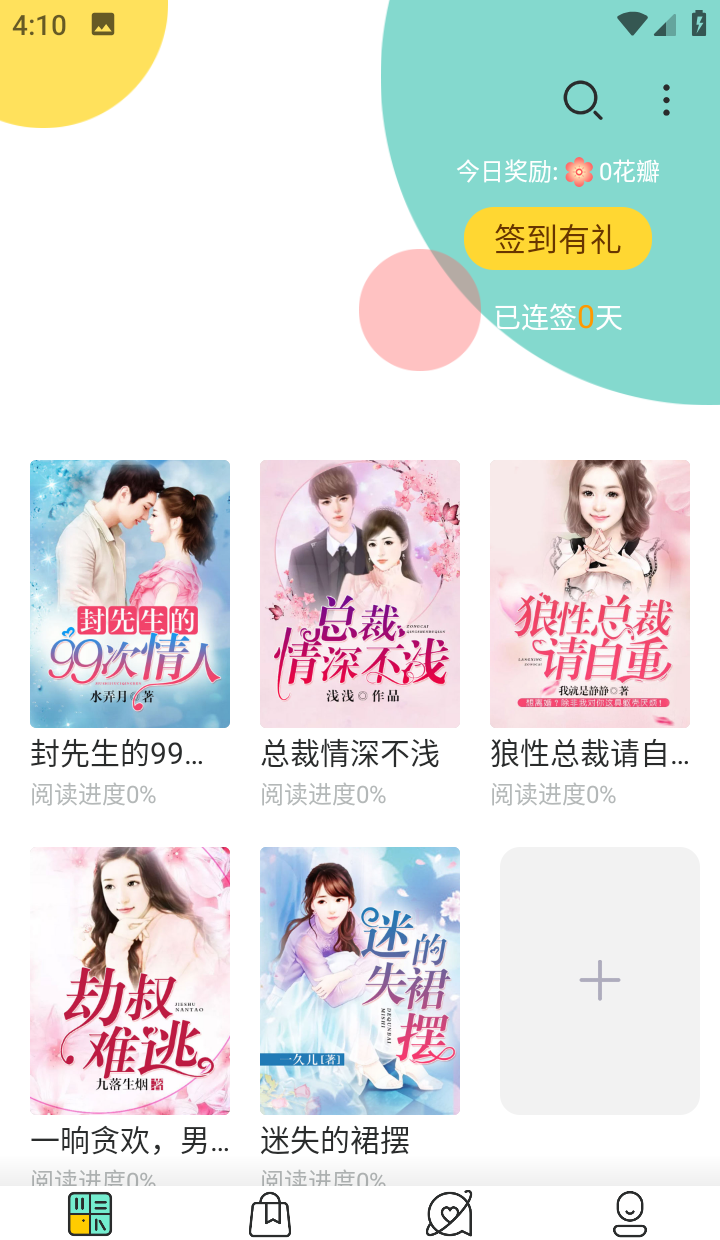Viewport: 720px width, 1240px height.
Task: Switch to the bookstore bag tab
Action: click(x=270, y=1214)
